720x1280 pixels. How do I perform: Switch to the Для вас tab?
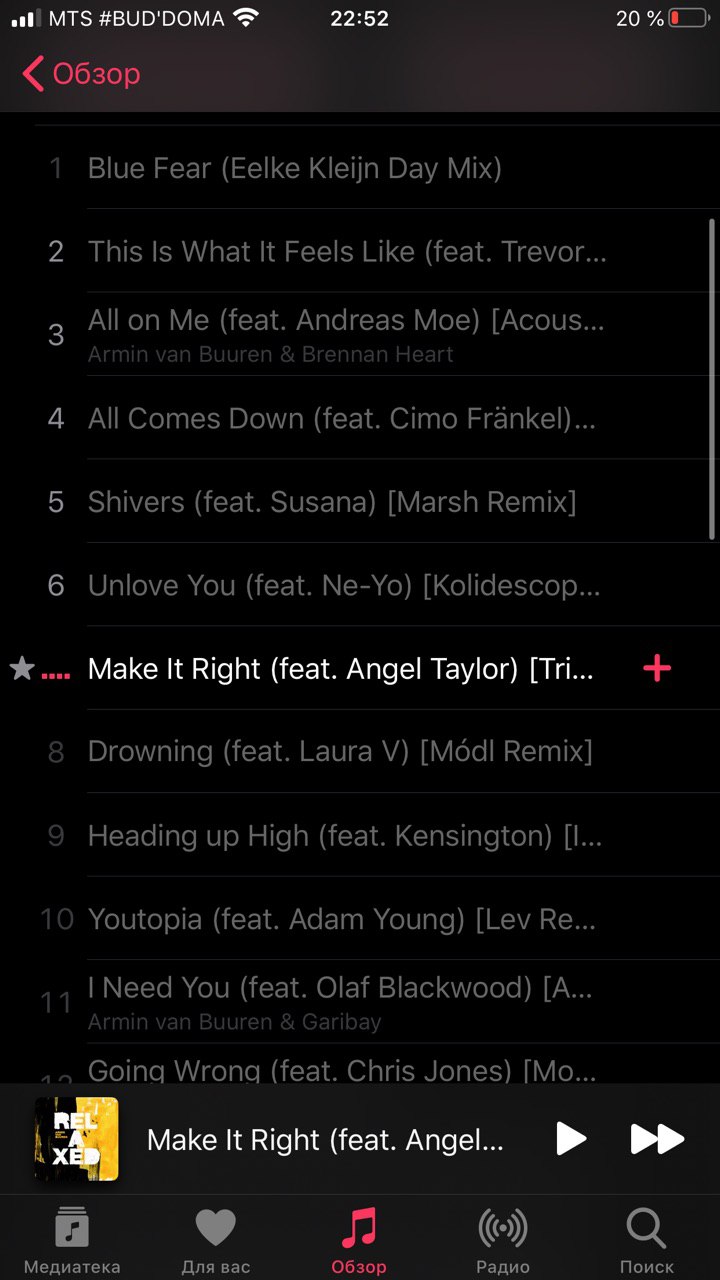215,1240
